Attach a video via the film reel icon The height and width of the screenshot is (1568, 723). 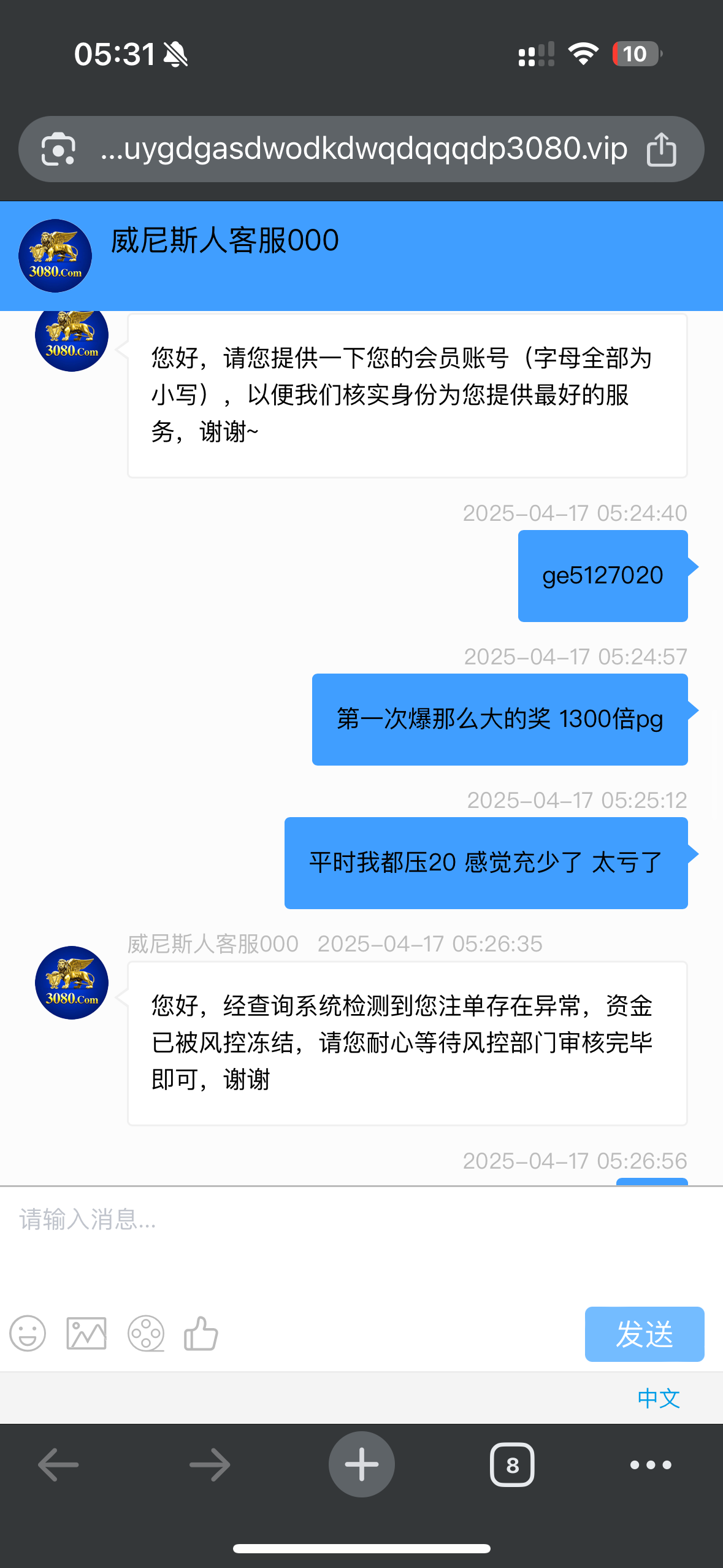[x=145, y=1334]
